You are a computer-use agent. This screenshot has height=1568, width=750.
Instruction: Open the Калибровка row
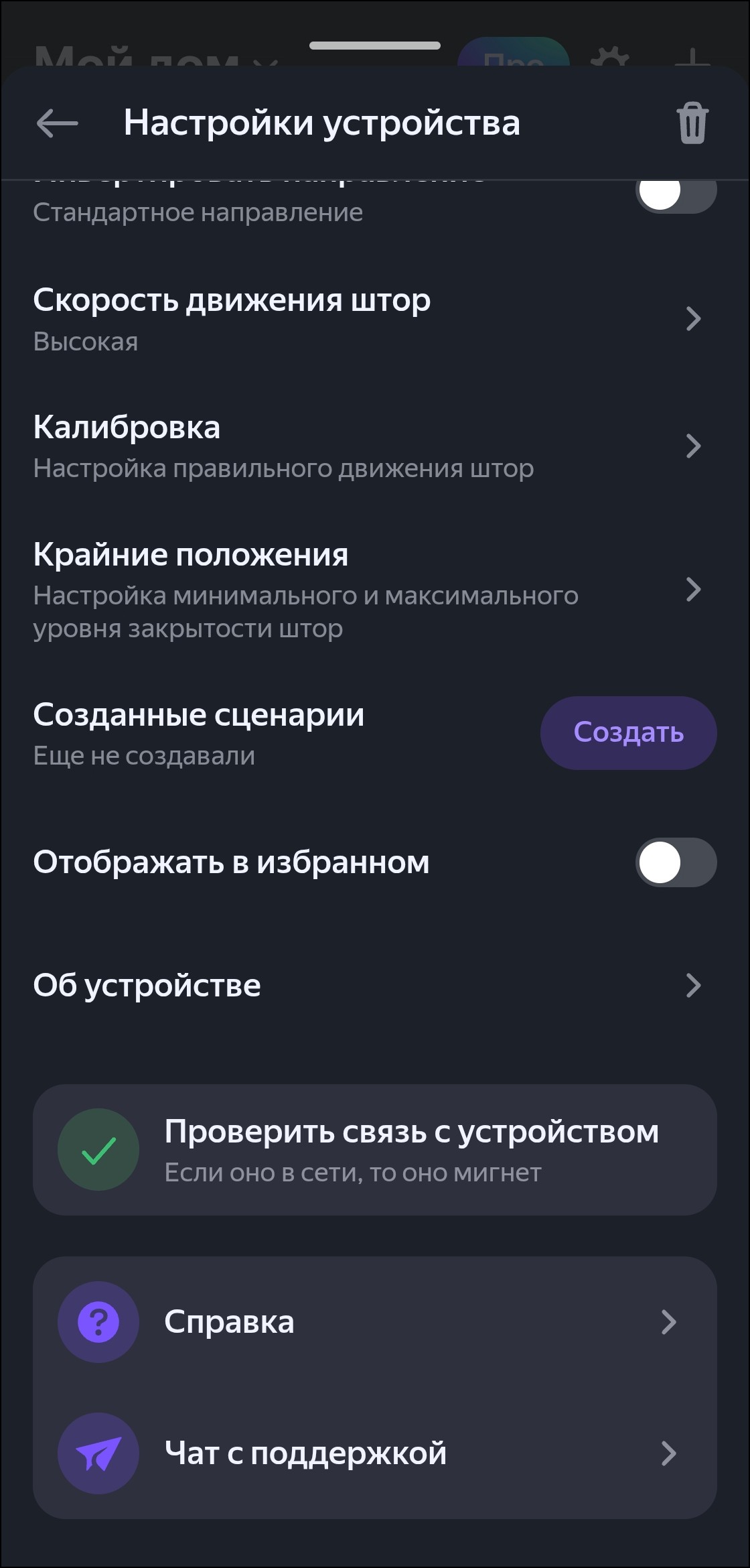[366, 446]
